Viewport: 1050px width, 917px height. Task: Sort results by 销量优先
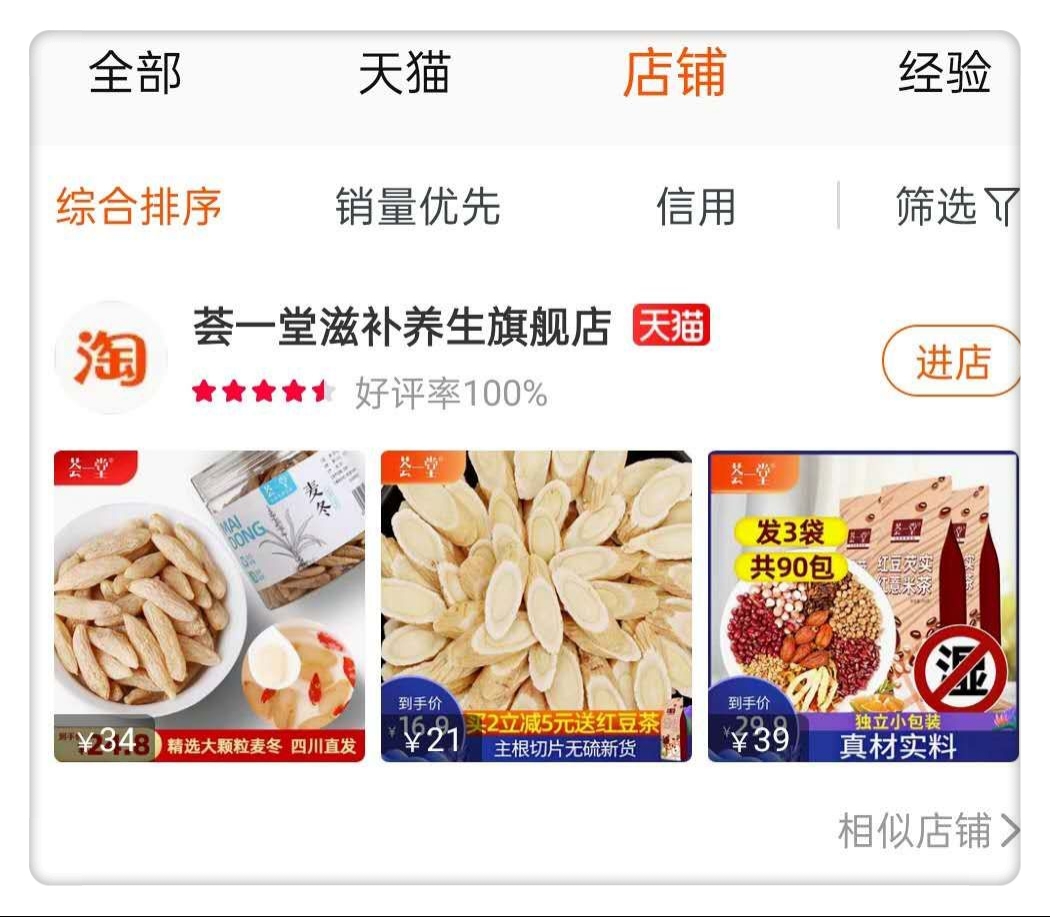click(417, 207)
